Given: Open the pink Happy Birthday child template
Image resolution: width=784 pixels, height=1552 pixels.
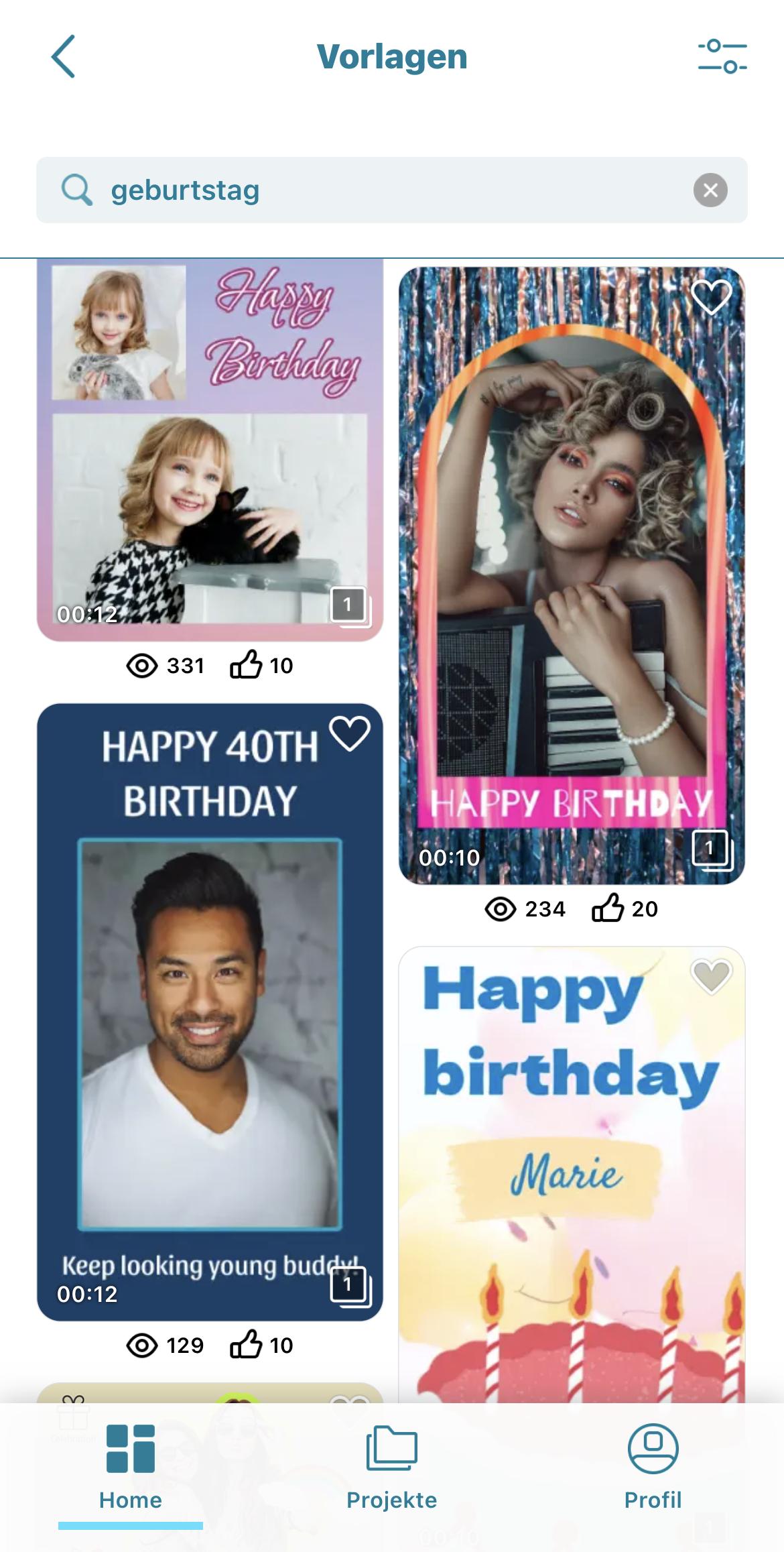Looking at the screenshot, I should [210, 449].
